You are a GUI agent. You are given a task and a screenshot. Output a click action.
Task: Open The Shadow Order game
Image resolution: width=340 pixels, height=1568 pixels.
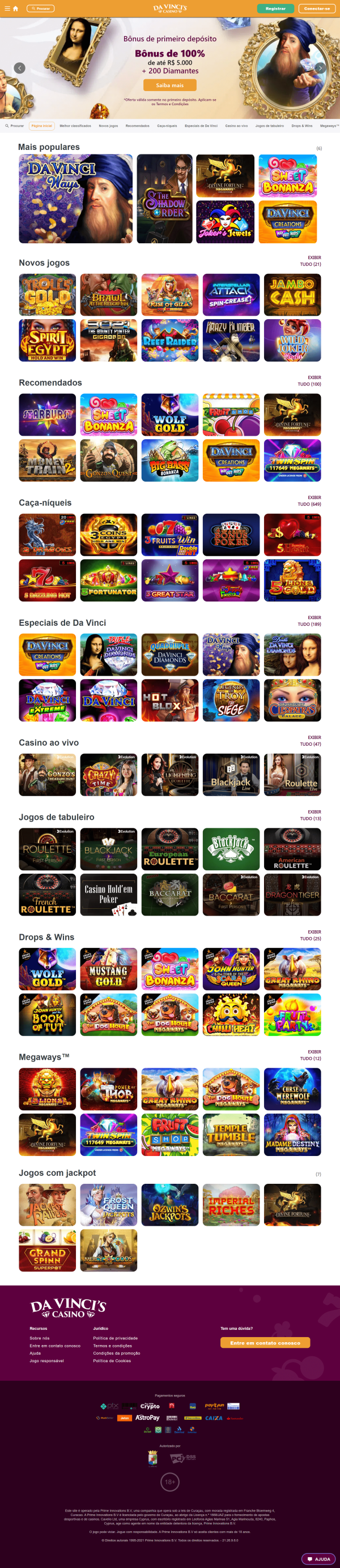[x=164, y=199]
